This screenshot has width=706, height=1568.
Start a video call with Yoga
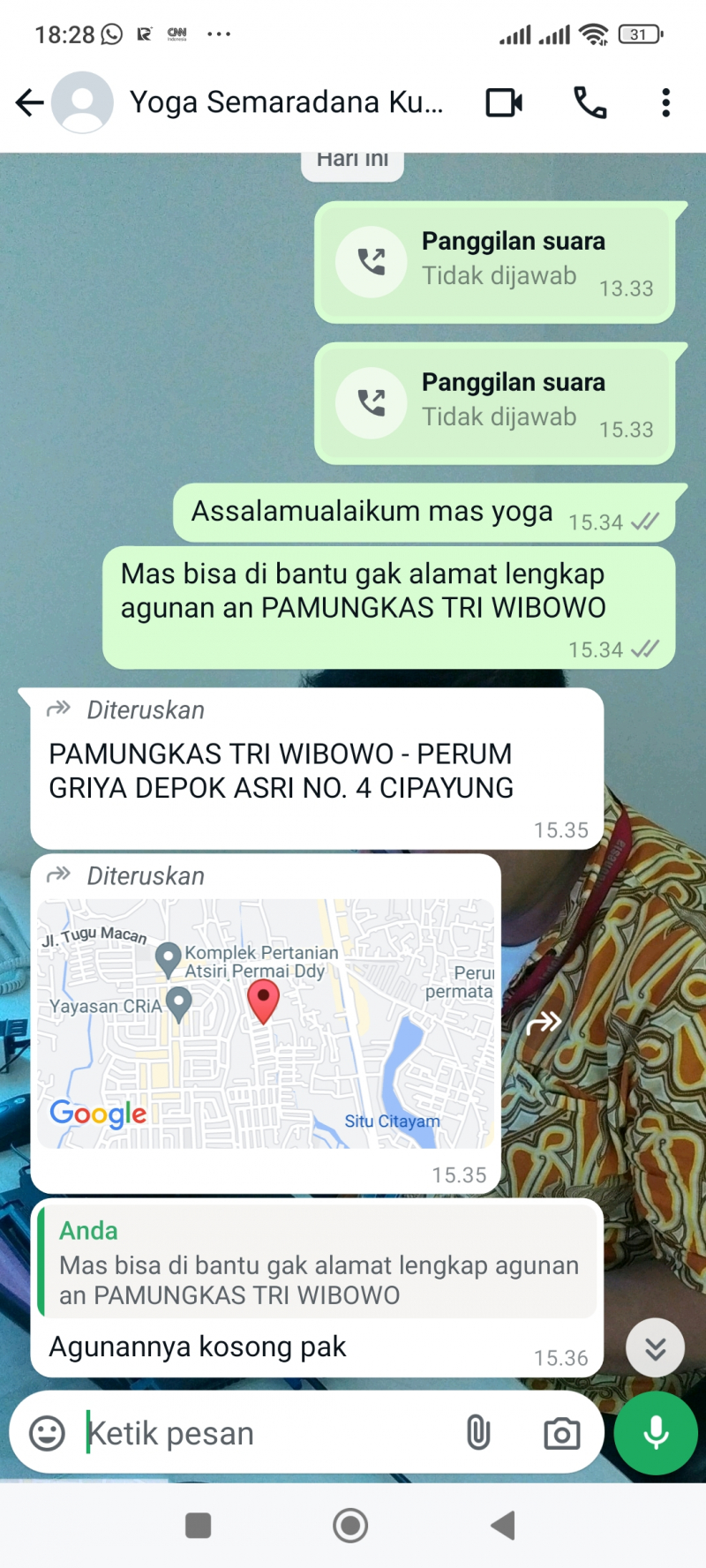[x=504, y=103]
